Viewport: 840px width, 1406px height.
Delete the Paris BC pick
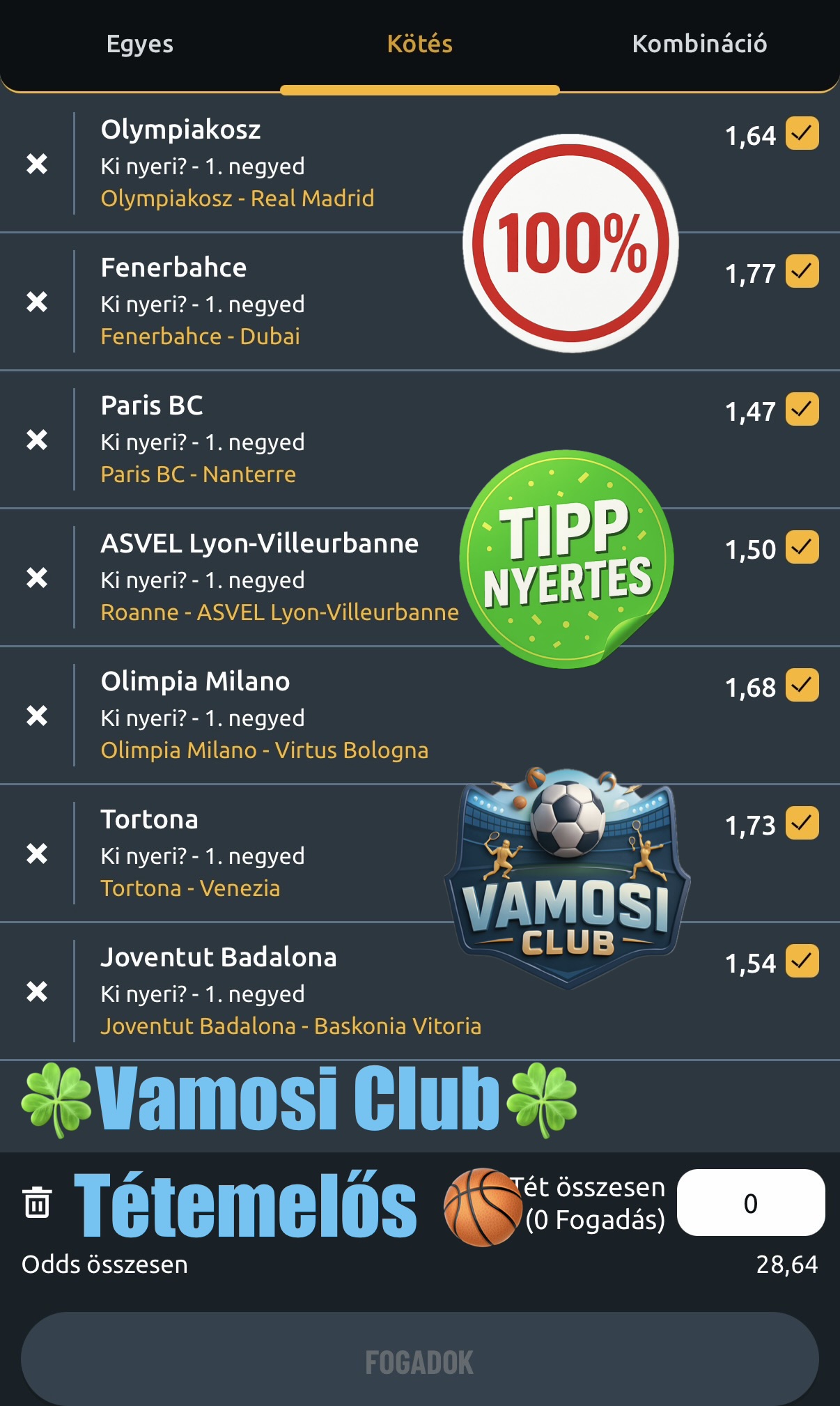37,440
